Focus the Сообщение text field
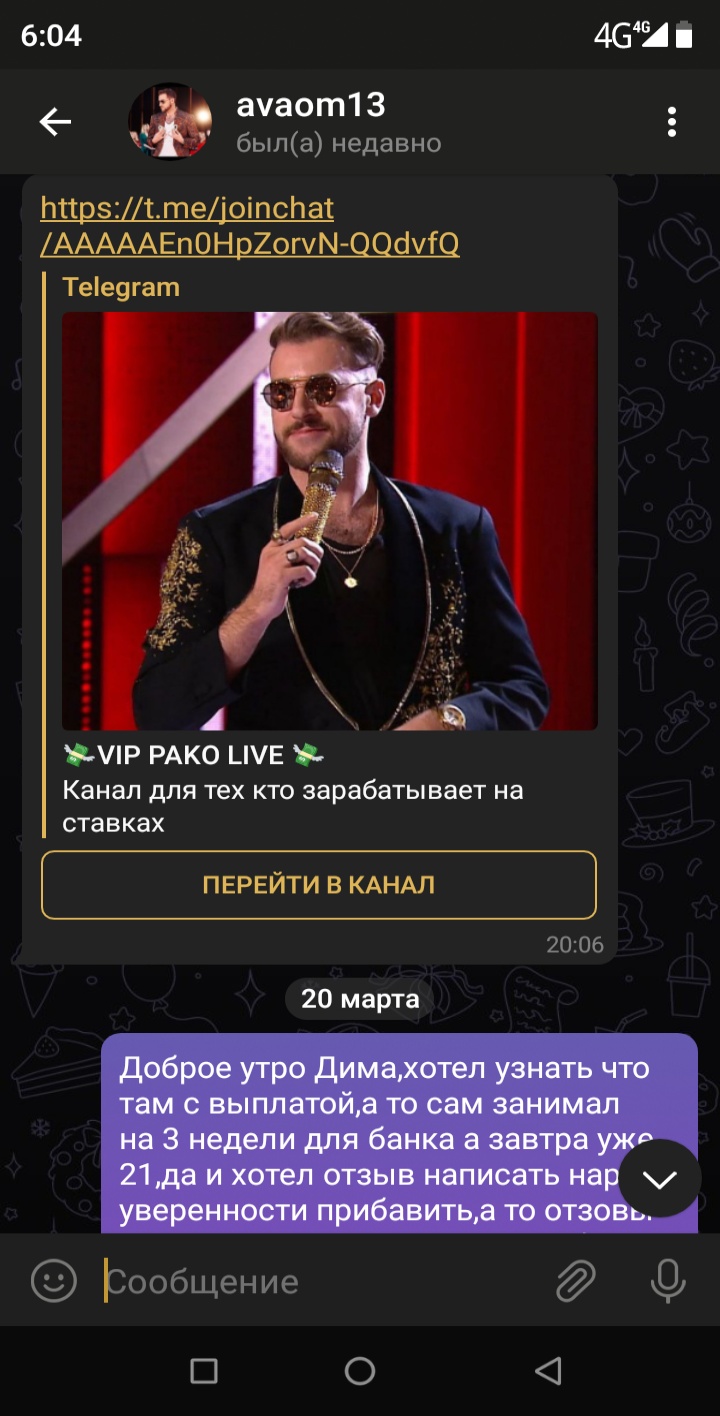The image size is (720, 1416). (x=320, y=1282)
